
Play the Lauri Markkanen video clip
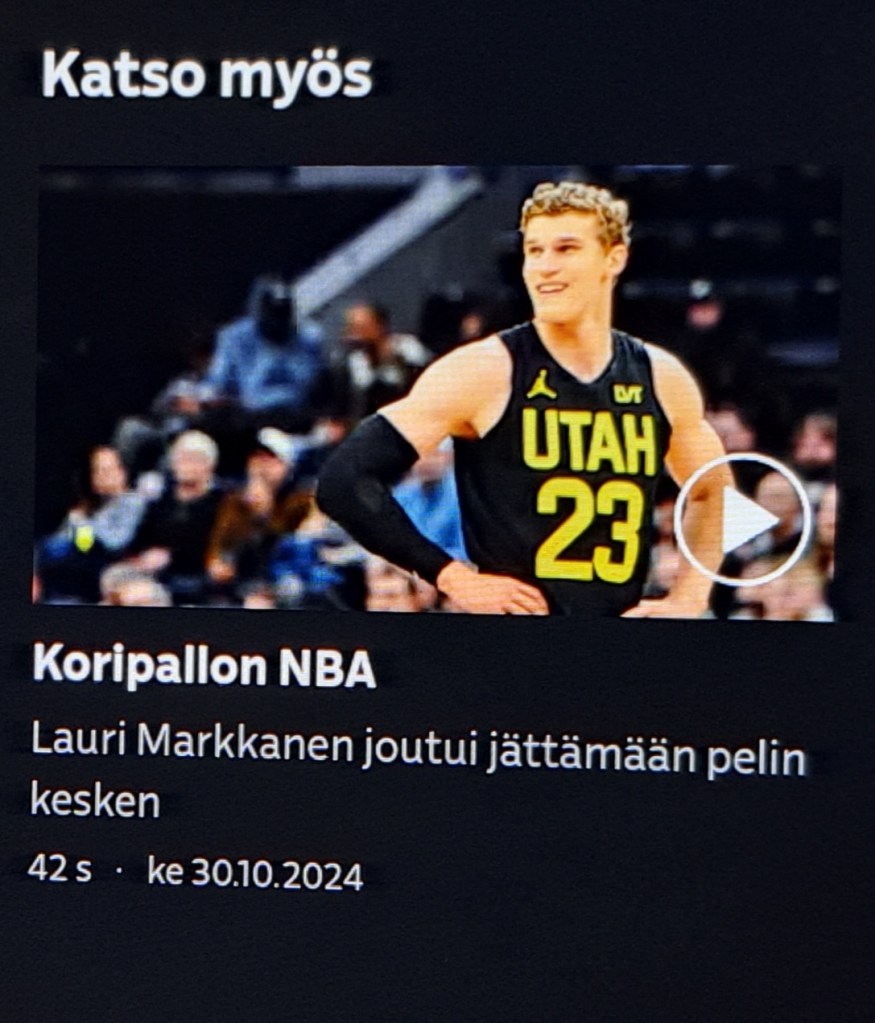(x=742, y=520)
